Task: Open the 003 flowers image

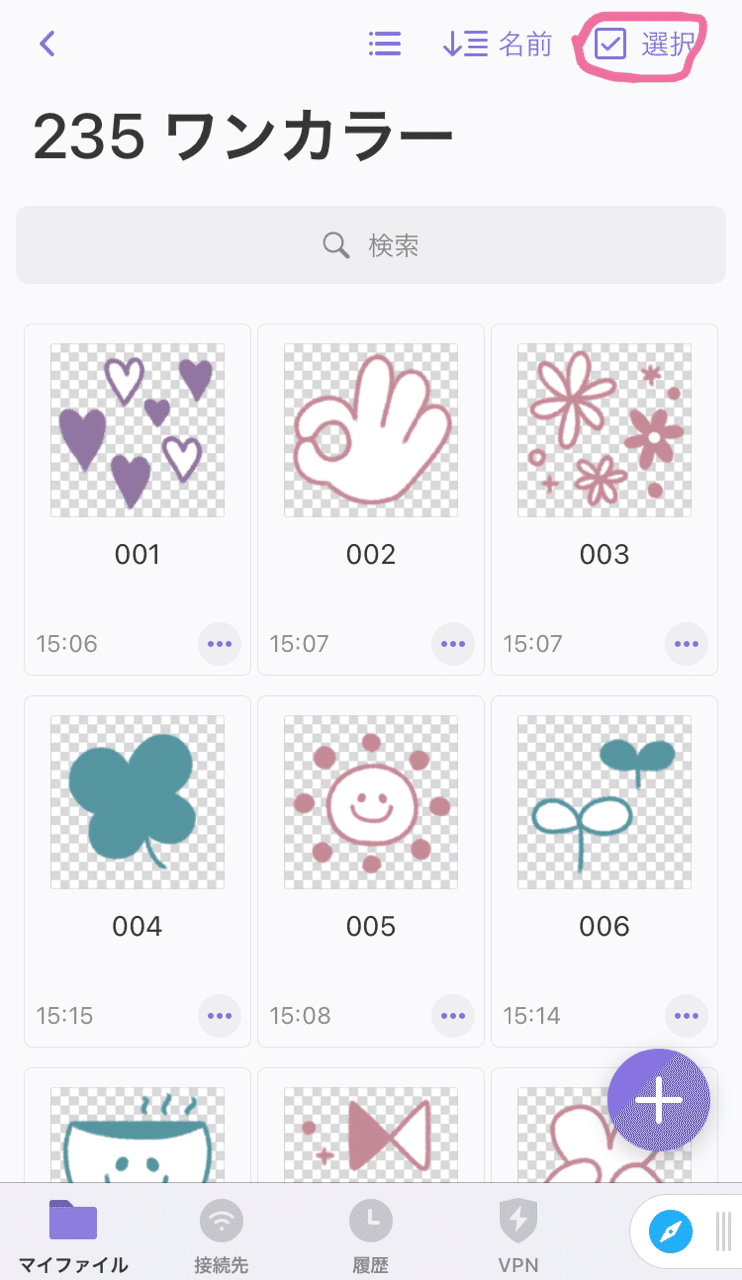Action: coord(604,430)
